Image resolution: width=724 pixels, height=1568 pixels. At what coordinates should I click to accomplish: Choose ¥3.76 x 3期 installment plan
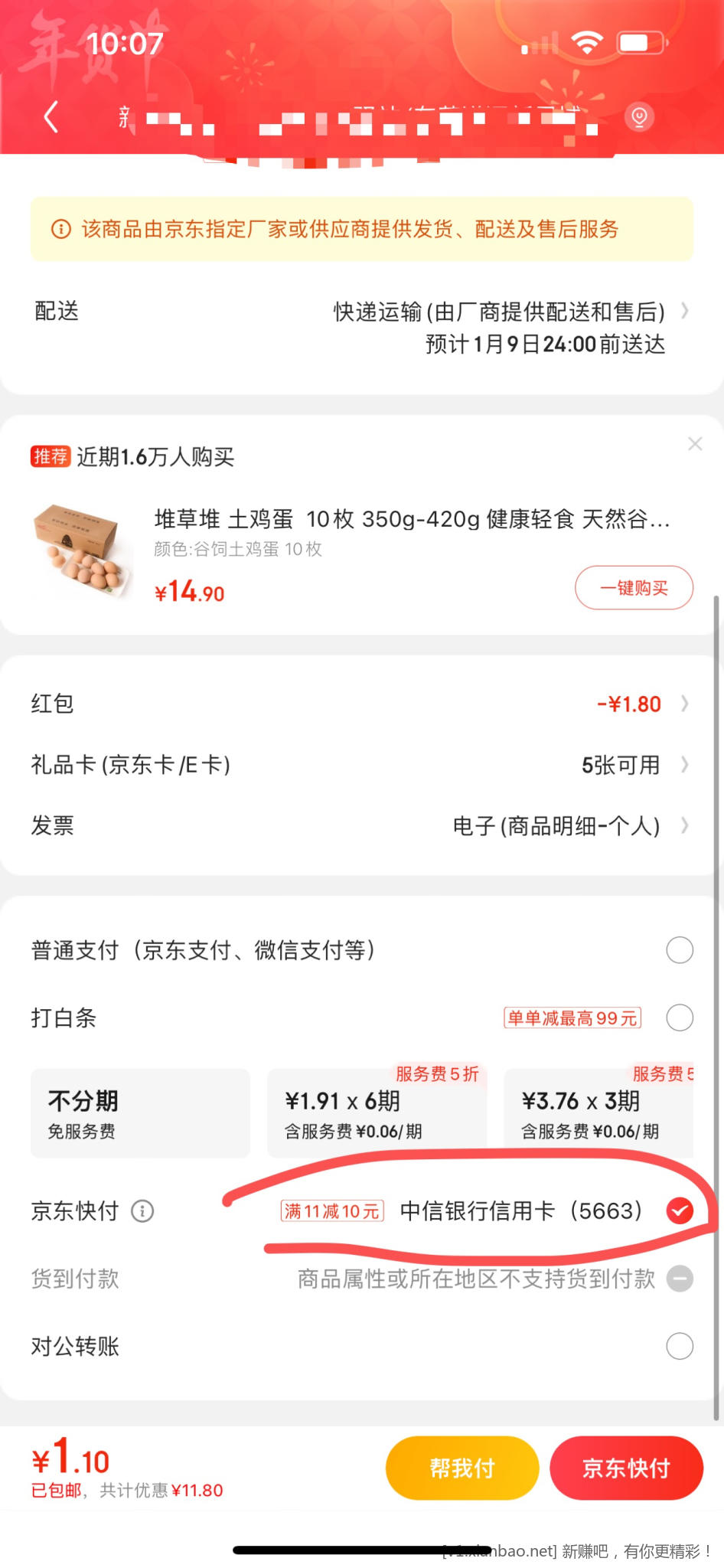pos(598,1113)
